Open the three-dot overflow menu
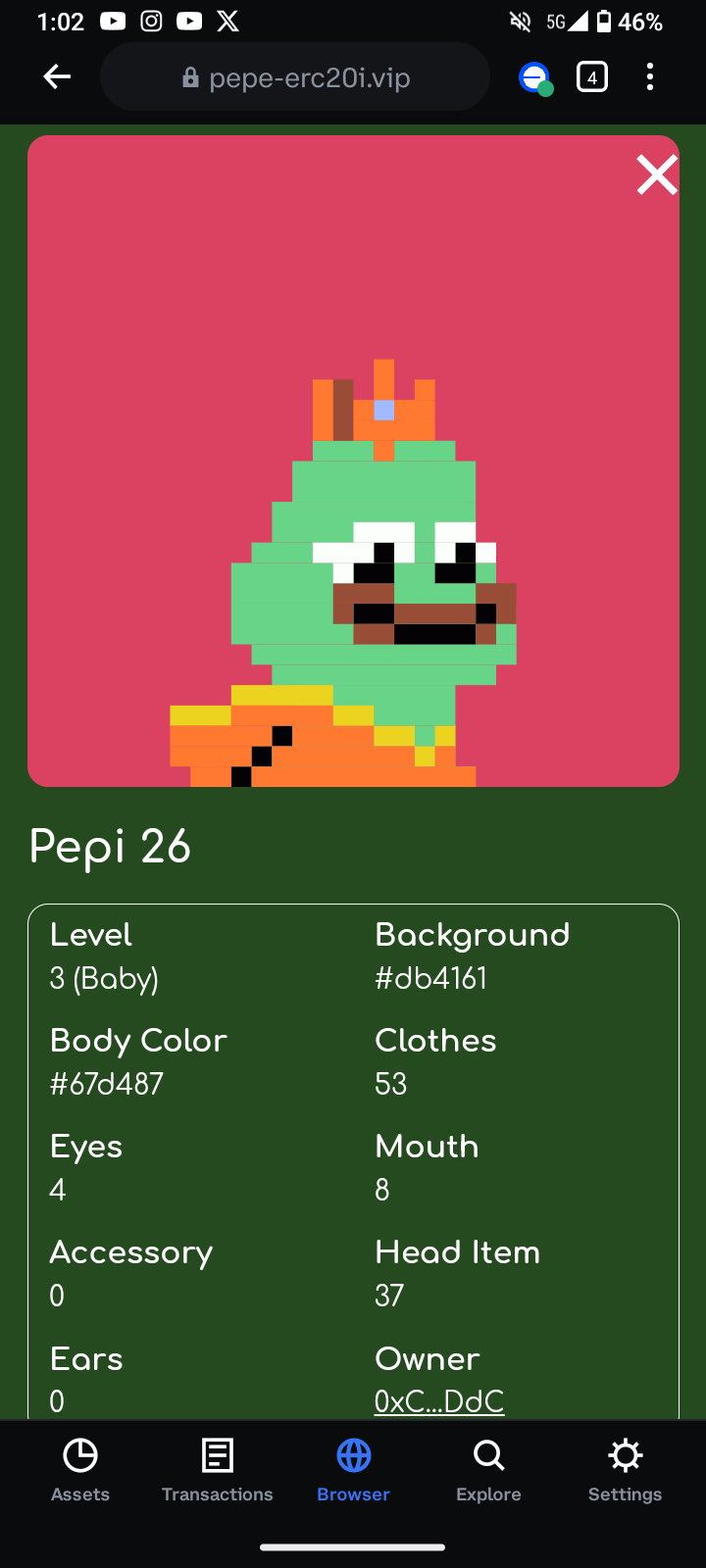706x1568 pixels. [x=650, y=76]
